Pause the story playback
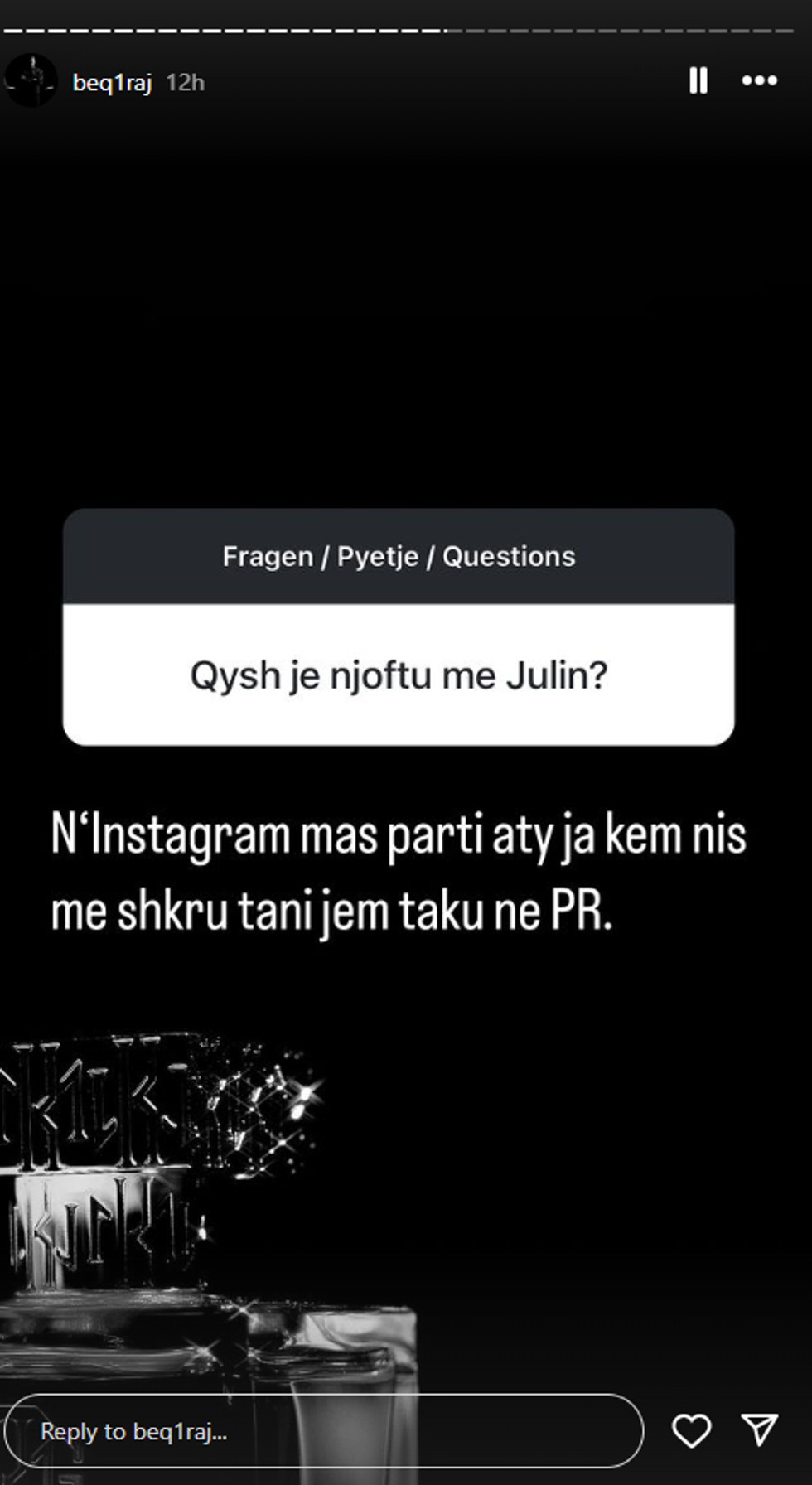The image size is (812, 1485). [x=698, y=80]
